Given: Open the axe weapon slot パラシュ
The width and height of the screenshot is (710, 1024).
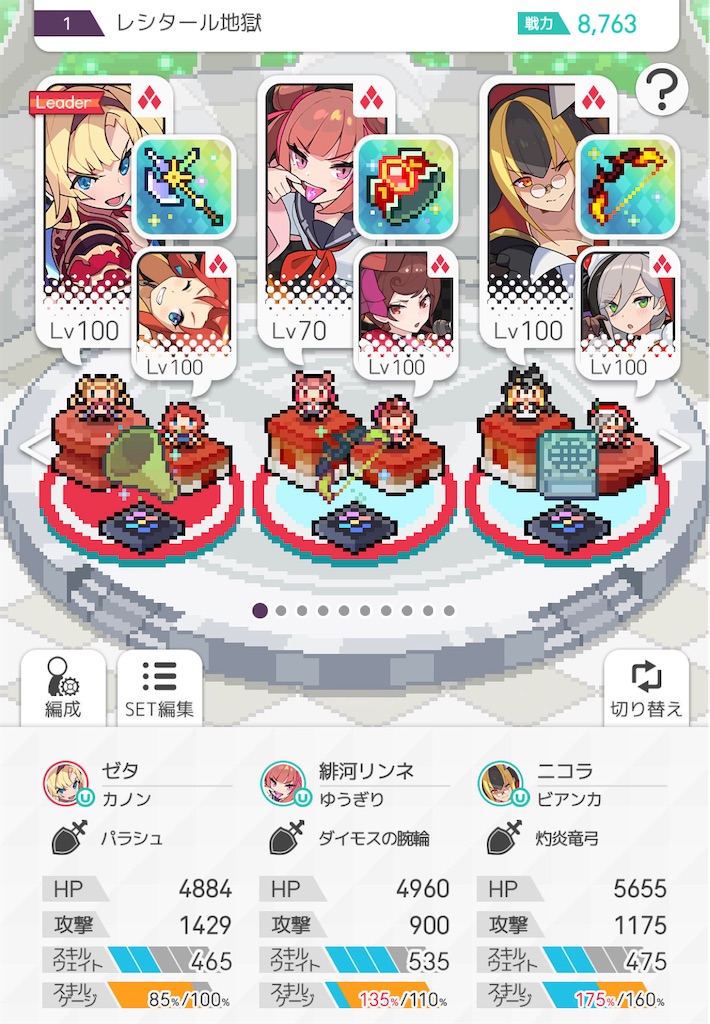Looking at the screenshot, I should pyautogui.click(x=183, y=187).
